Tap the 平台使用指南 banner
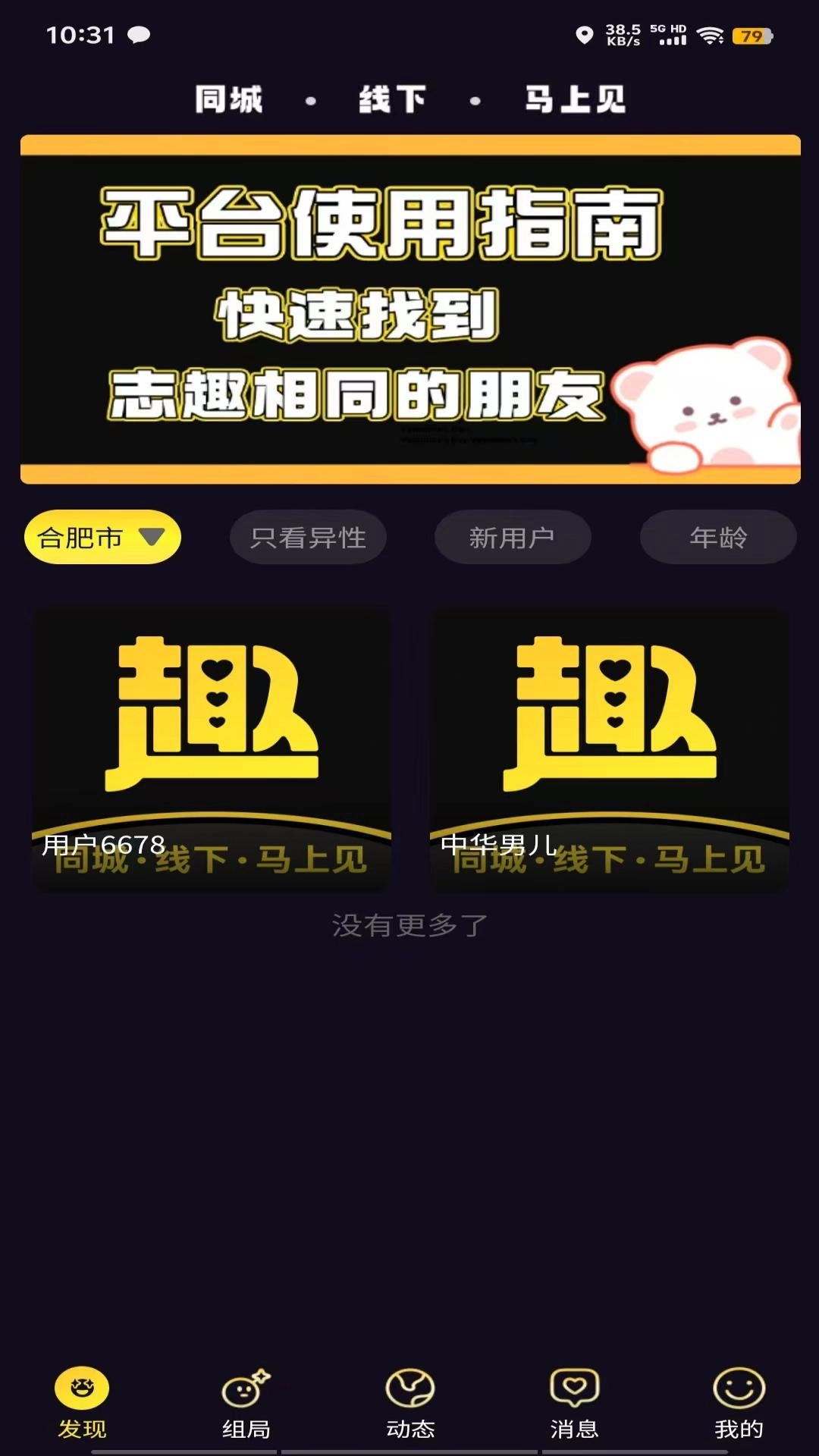 (409, 309)
